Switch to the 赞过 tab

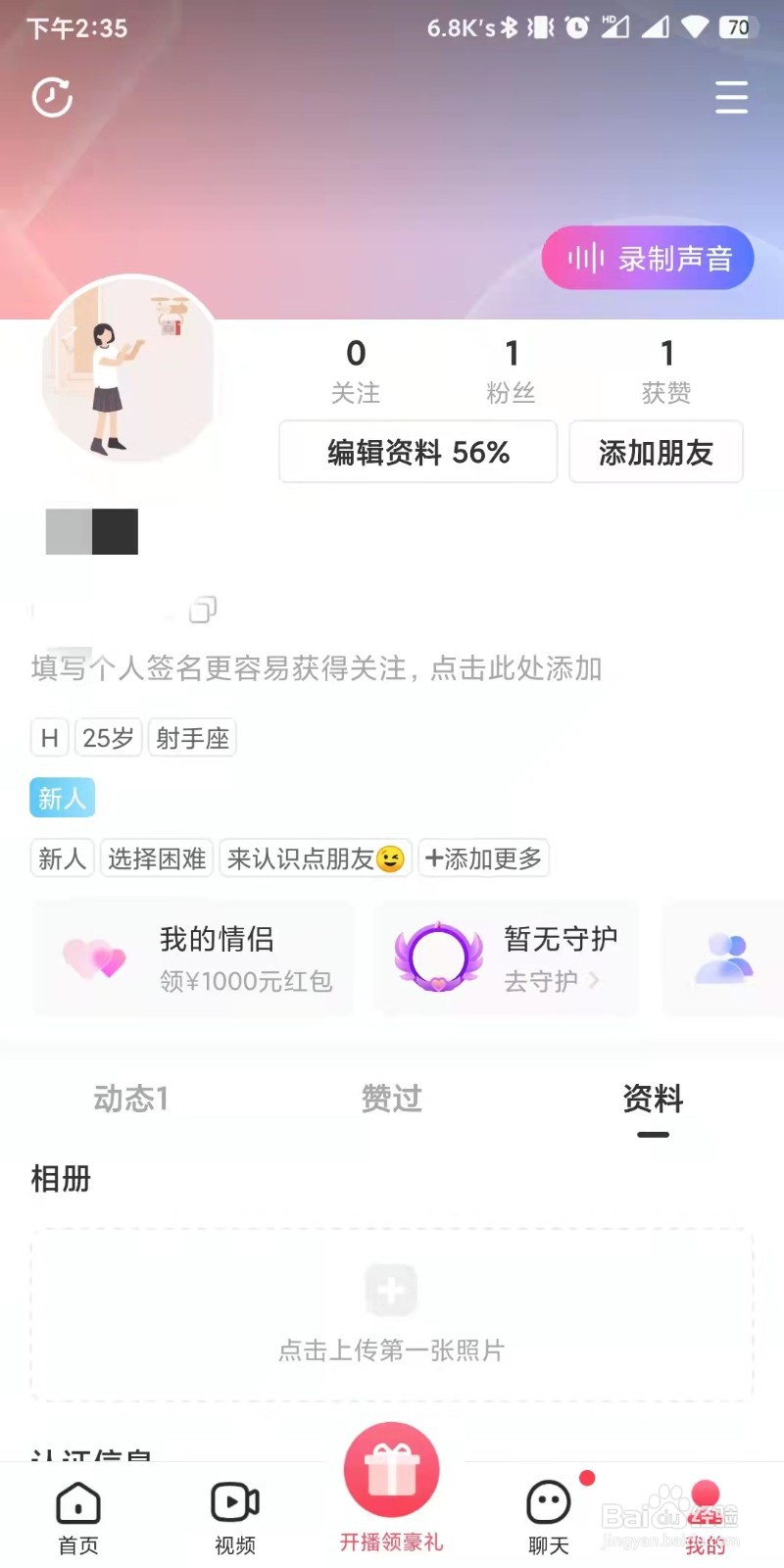coord(391,1100)
